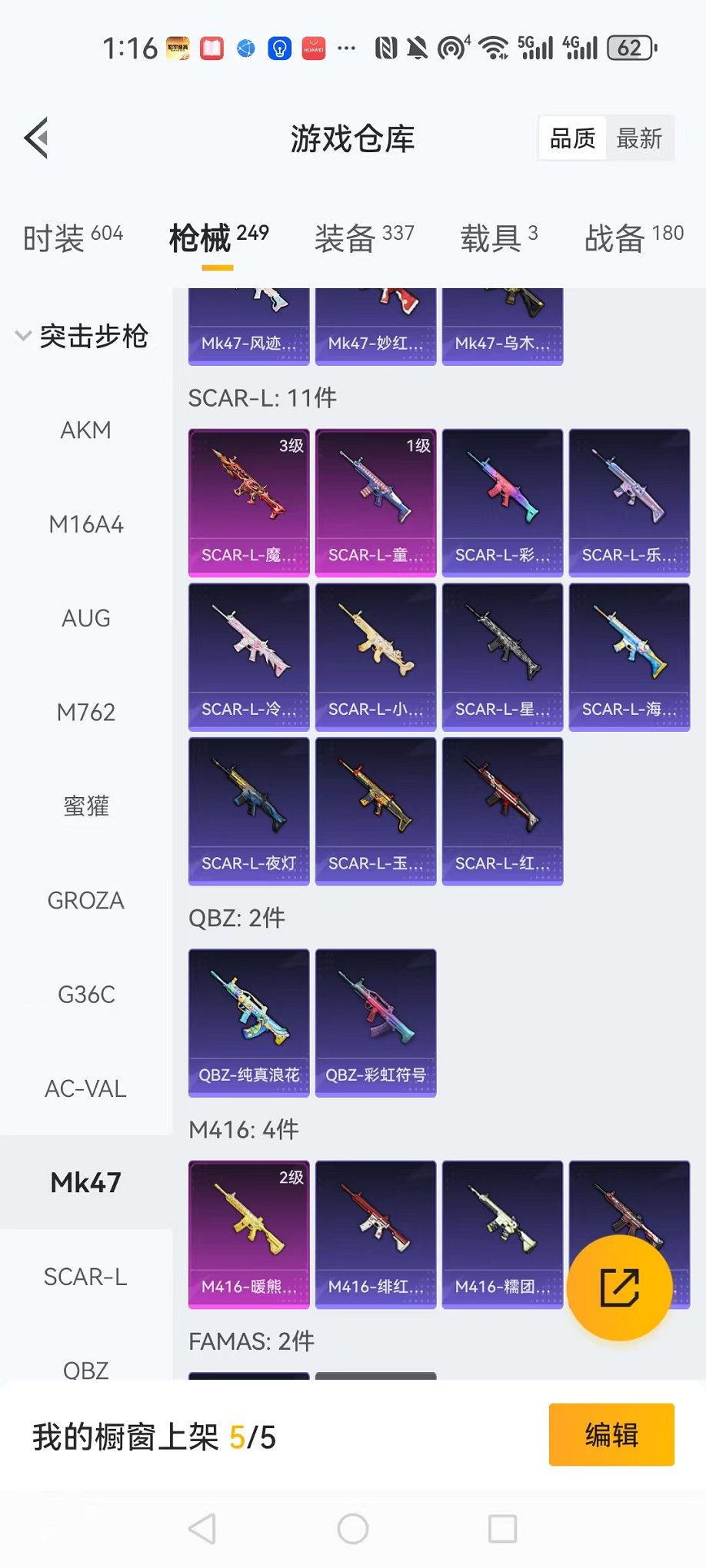Image resolution: width=706 pixels, height=1568 pixels.
Task: Switch to the 时装 tab
Action: [73, 238]
